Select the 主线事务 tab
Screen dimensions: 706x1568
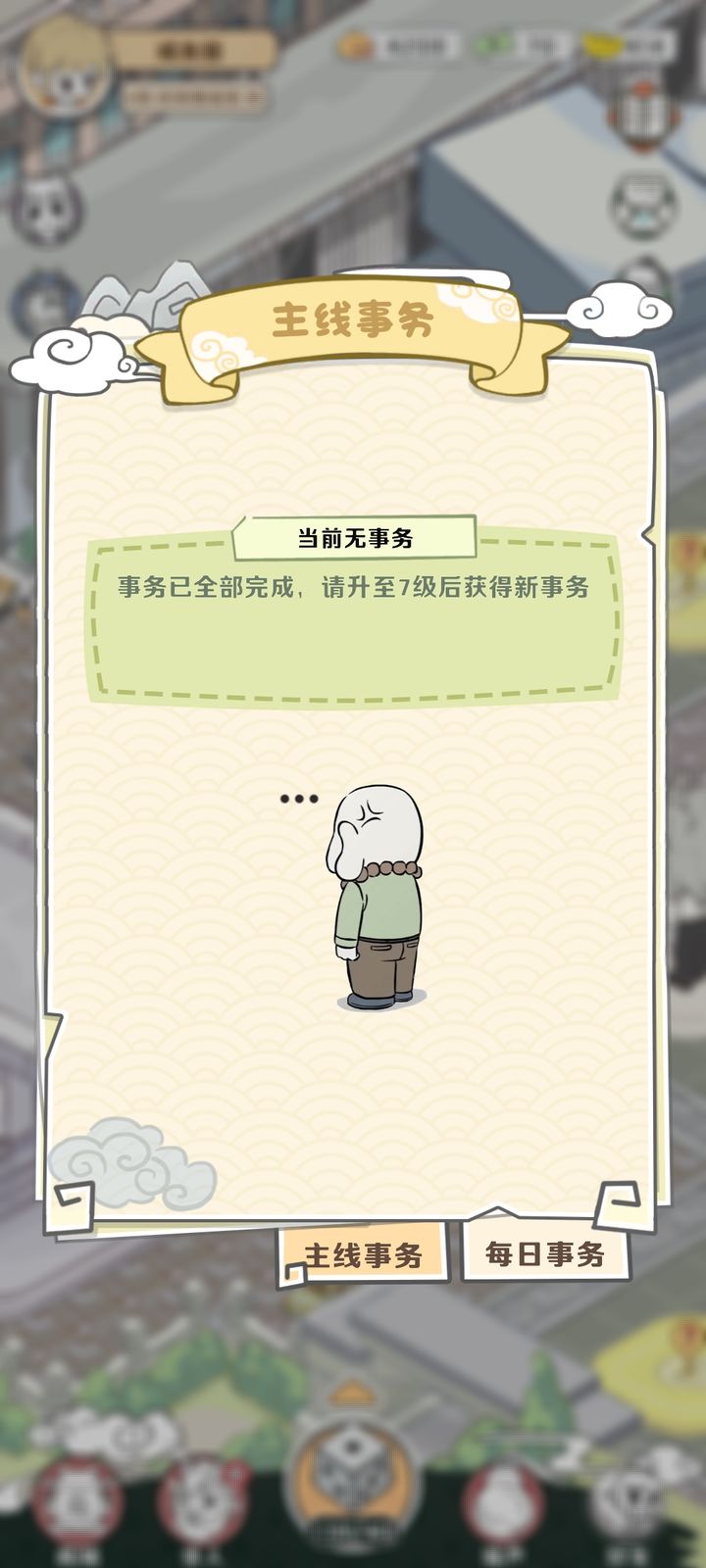click(x=363, y=1253)
